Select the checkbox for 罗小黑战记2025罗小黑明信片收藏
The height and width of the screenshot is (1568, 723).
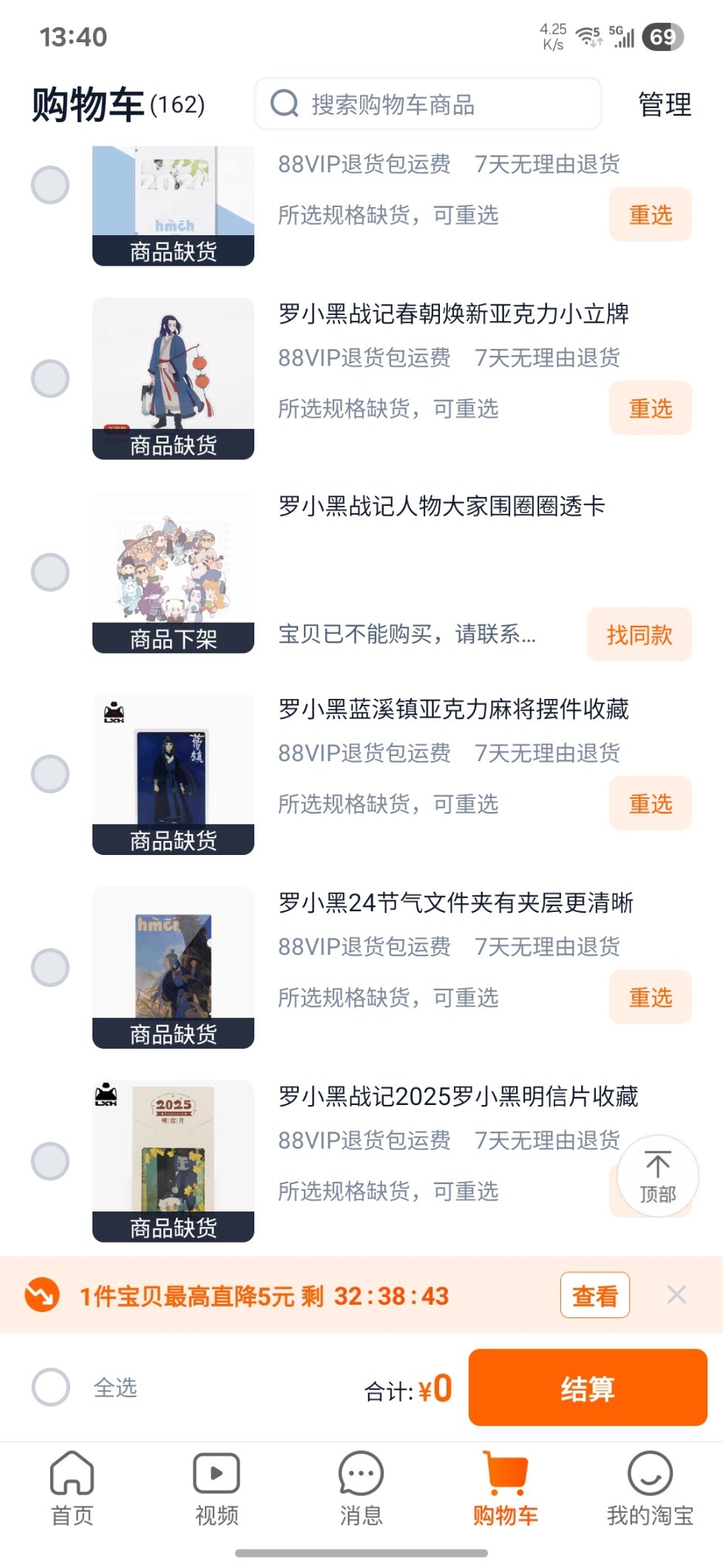[50, 1161]
